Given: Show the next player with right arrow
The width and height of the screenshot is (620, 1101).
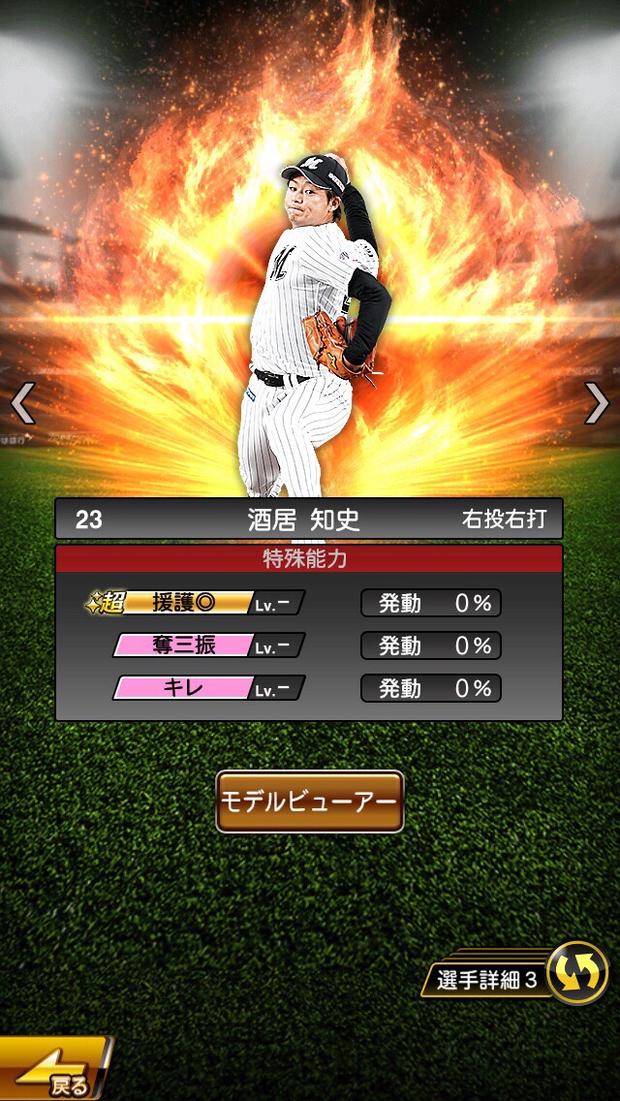Looking at the screenshot, I should pos(596,404).
